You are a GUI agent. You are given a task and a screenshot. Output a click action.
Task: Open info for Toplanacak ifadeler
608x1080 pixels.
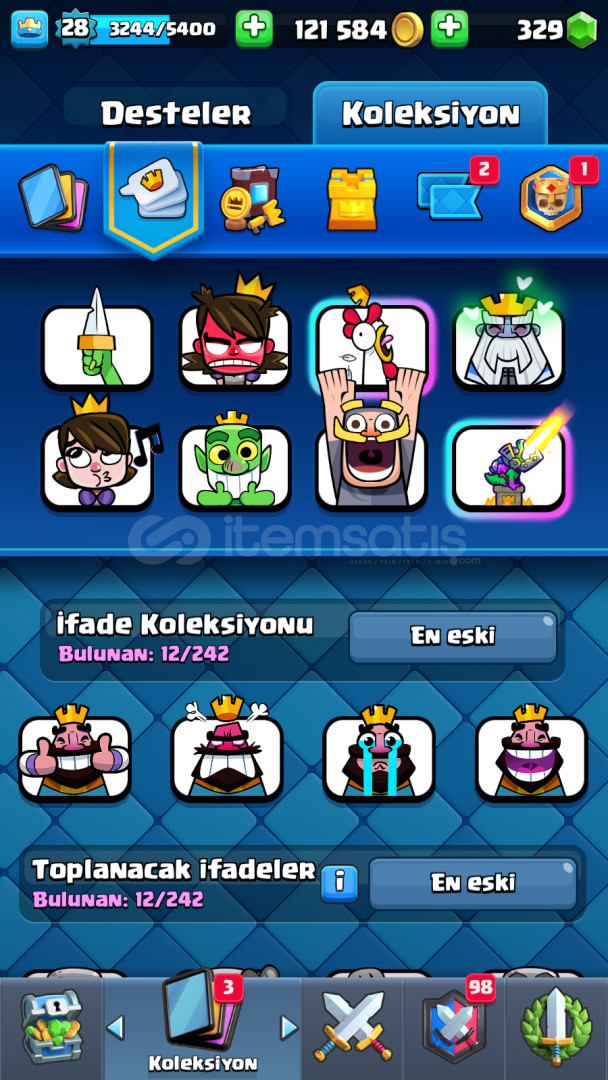(340, 883)
